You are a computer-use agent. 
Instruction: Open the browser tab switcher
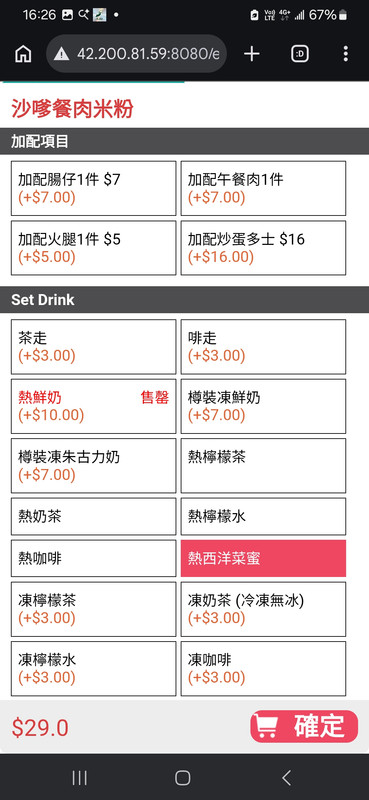300,54
